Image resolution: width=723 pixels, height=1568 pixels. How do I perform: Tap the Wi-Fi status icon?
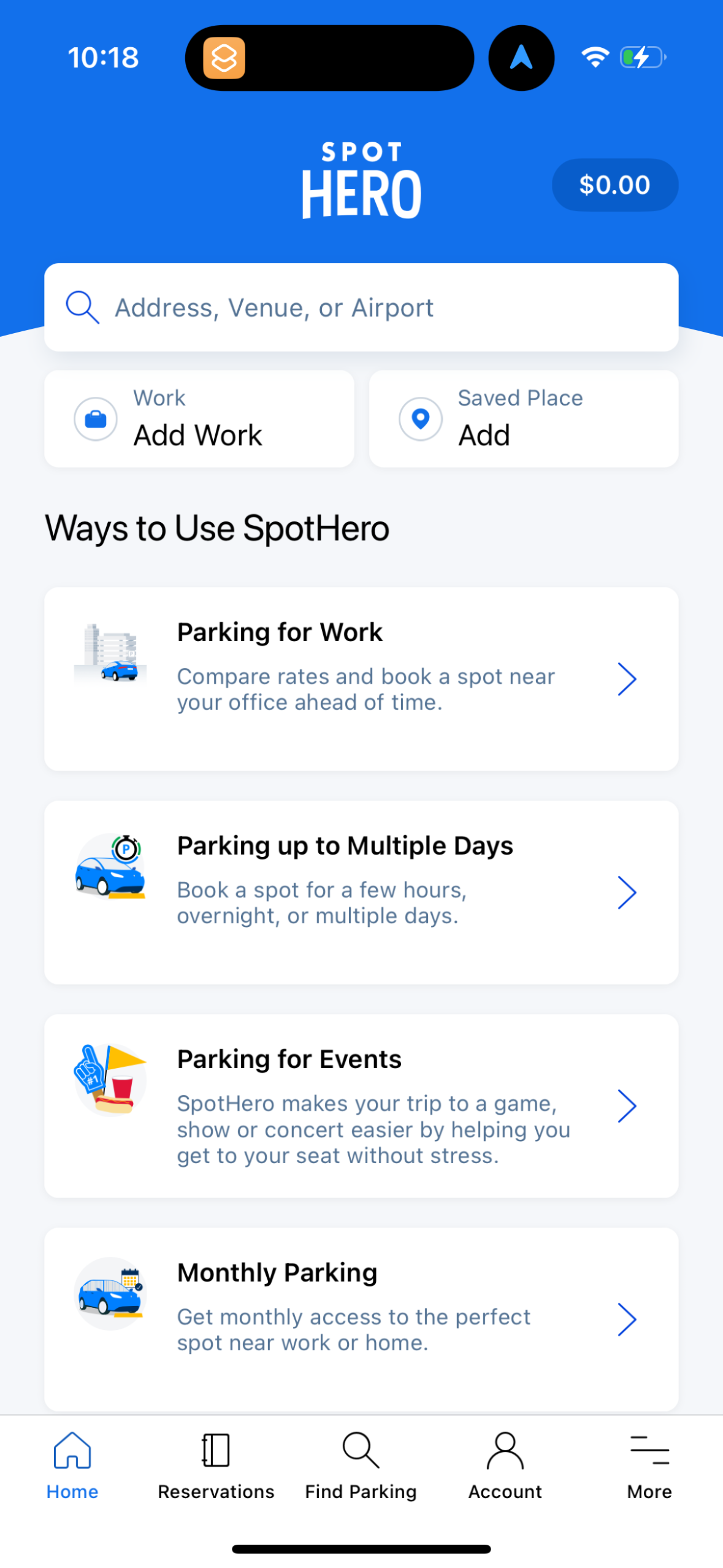[594, 57]
